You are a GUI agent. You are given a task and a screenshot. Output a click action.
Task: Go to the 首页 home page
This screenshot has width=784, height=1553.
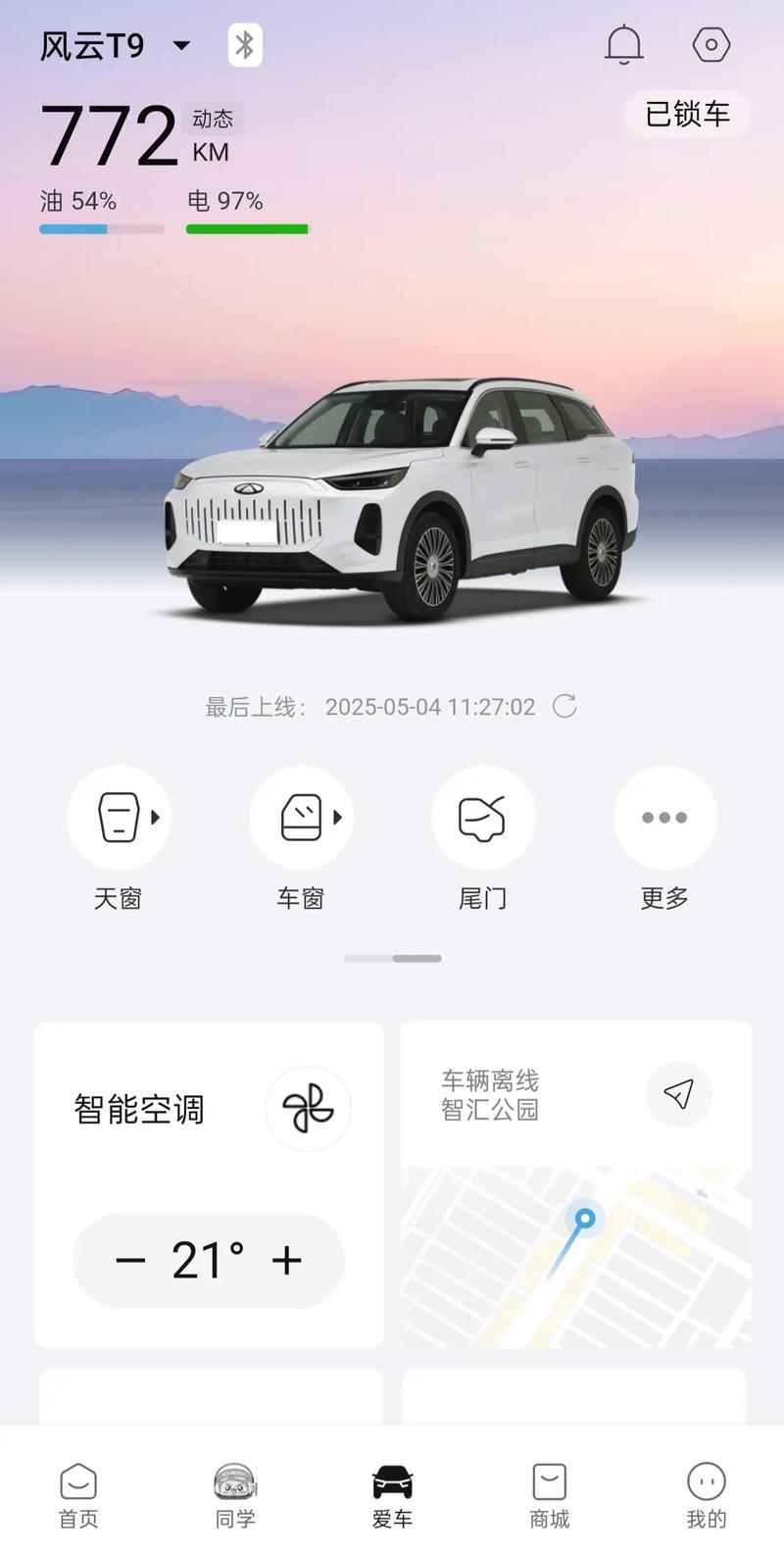click(x=78, y=1492)
